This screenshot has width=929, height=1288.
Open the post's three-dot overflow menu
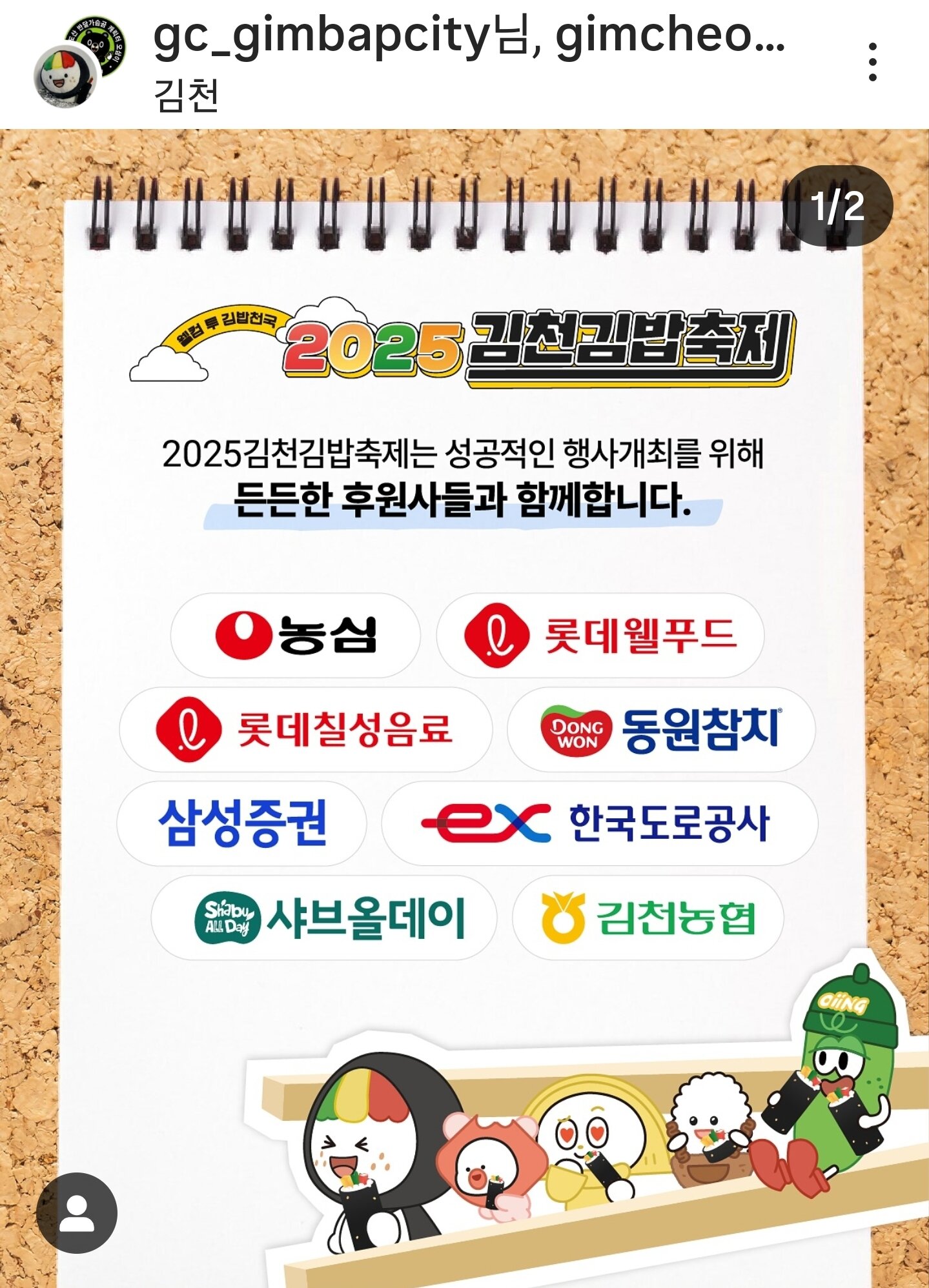pos(872,63)
